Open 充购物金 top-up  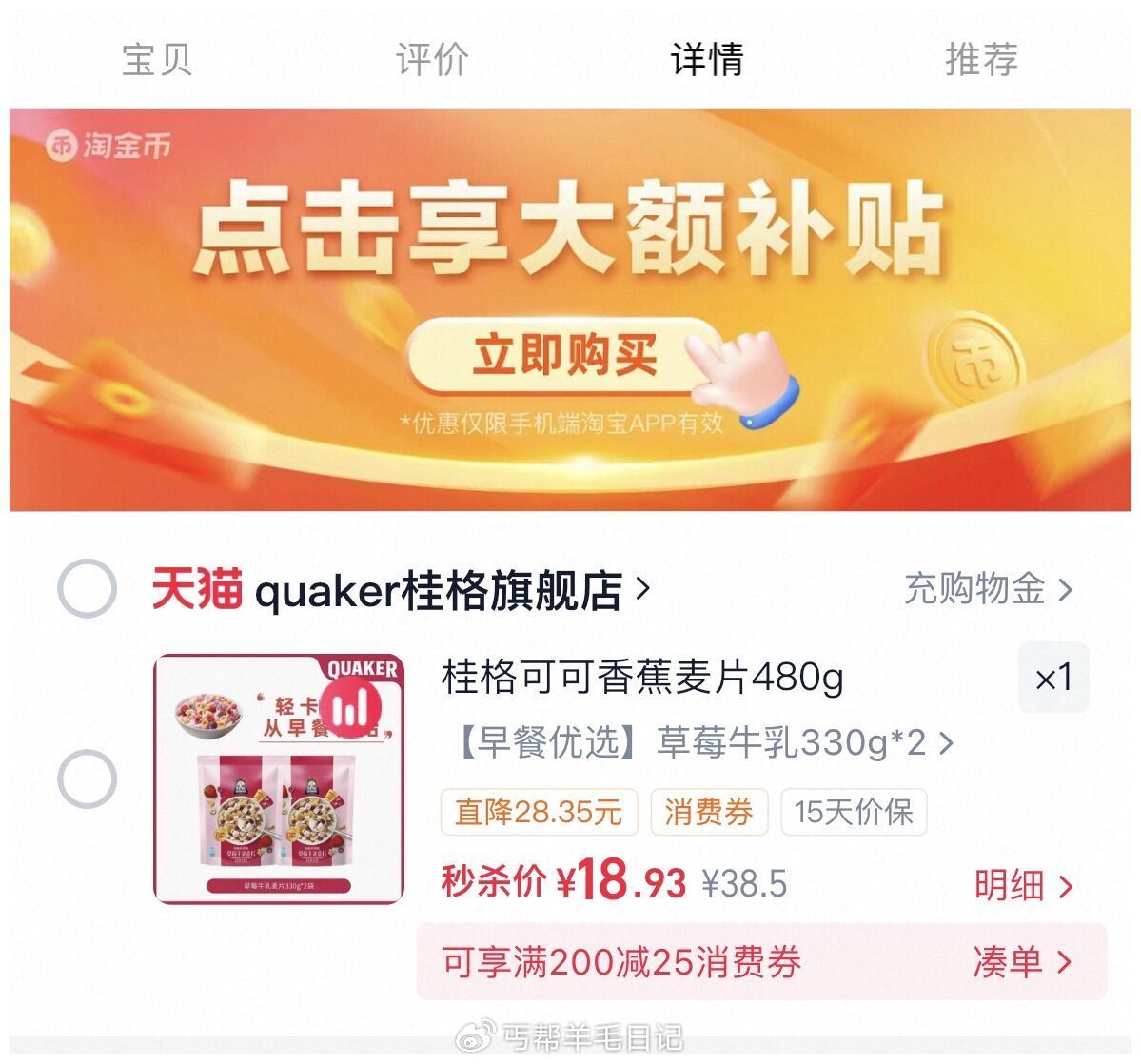(x=988, y=589)
